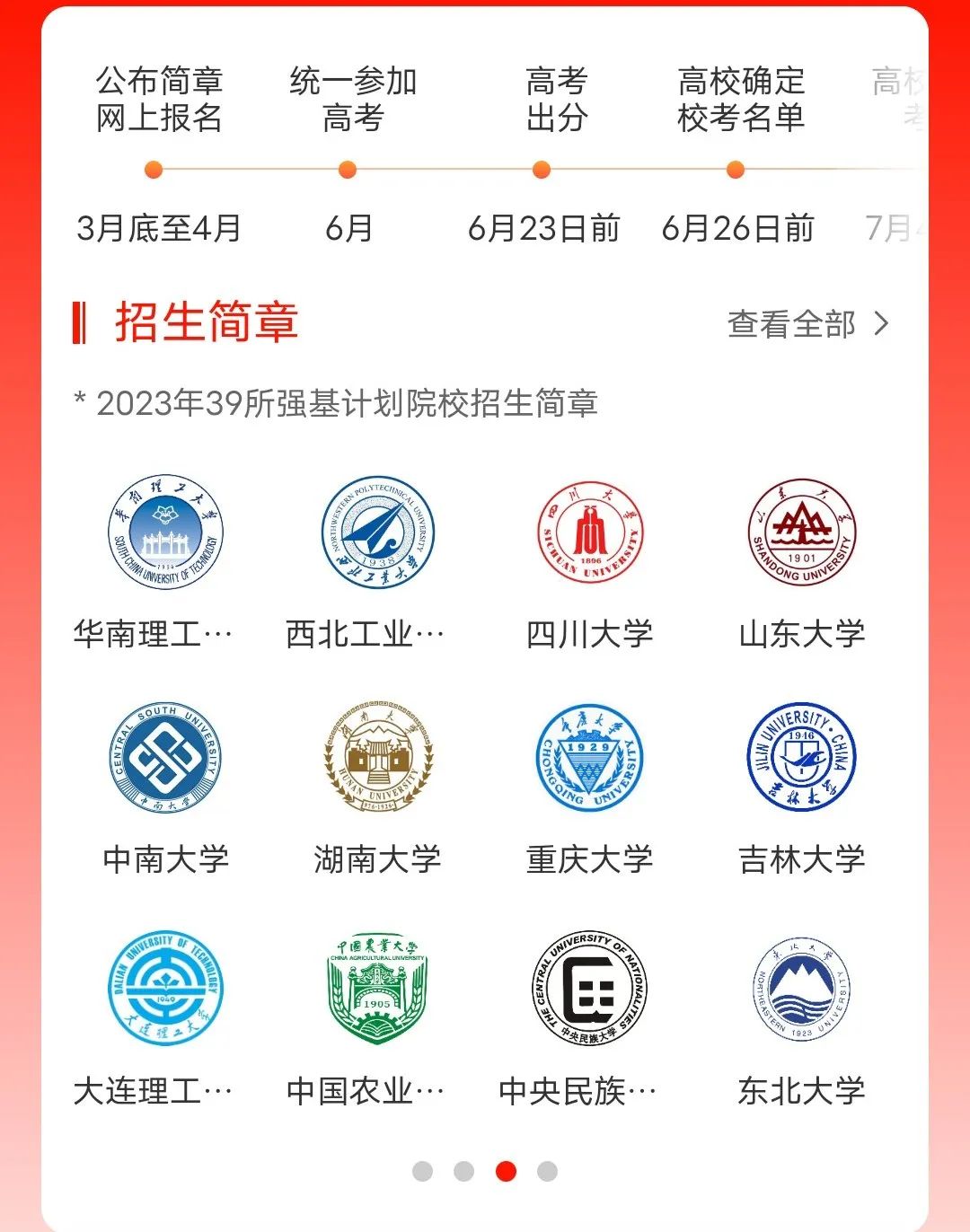Tap the 吉林大学 logo tile

(802, 759)
